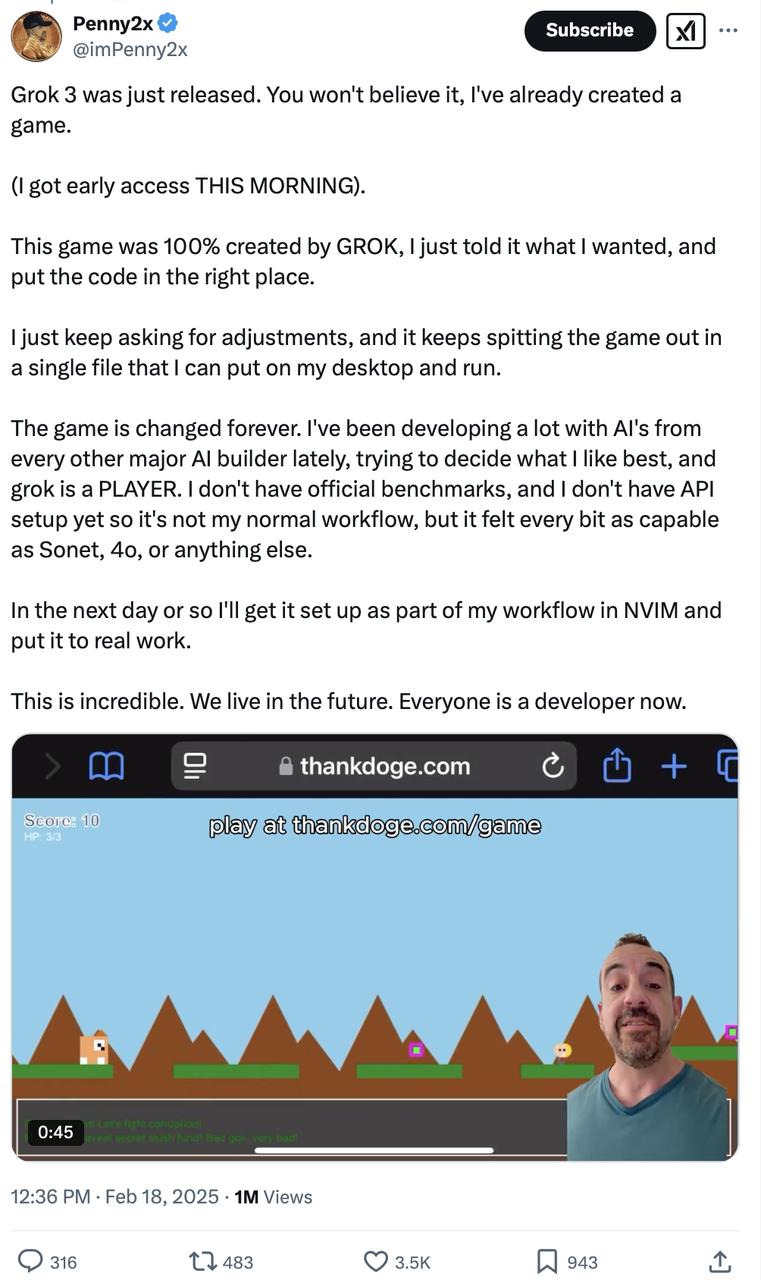Tap the Grok xAI icon
Screen dimensions: 761x1280
[x=685, y=31]
